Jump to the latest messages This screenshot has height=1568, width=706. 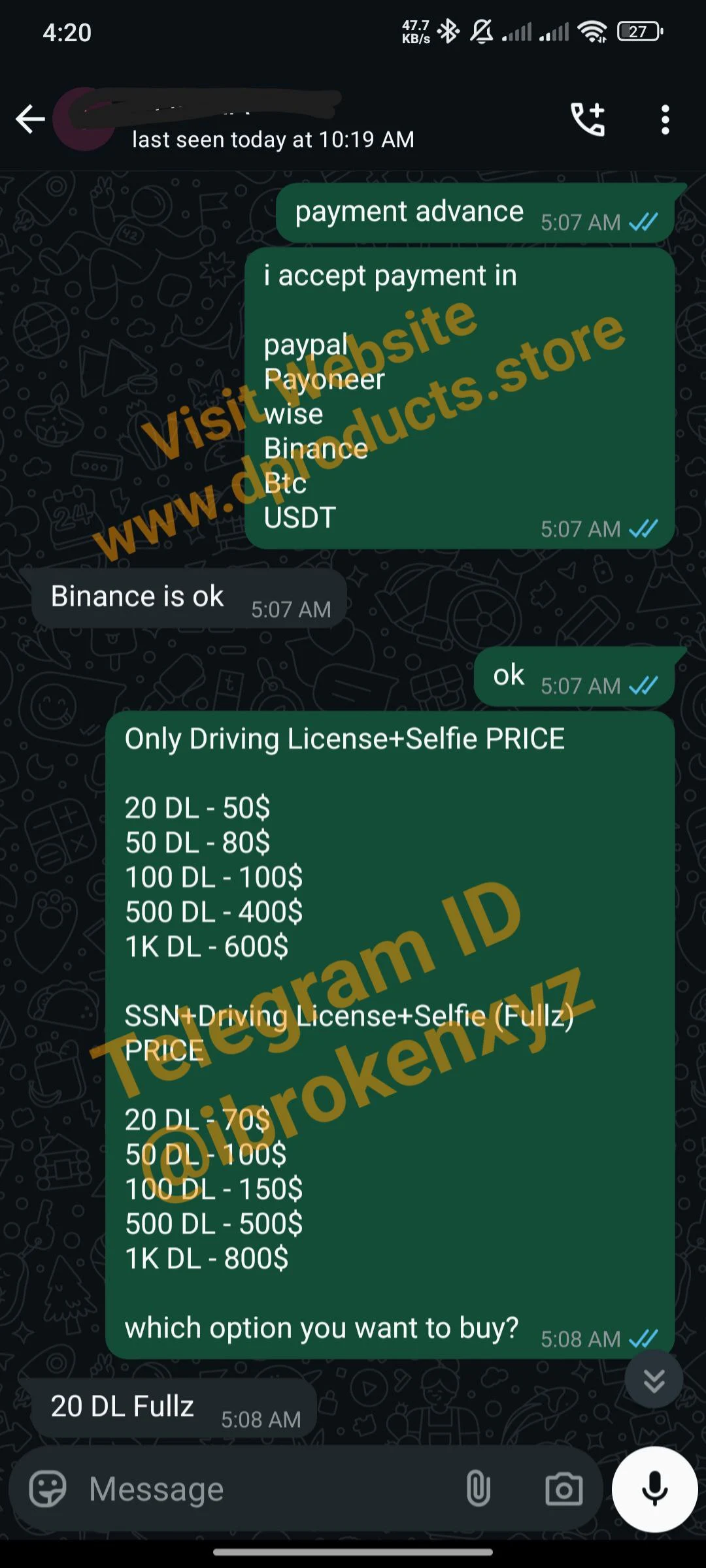(654, 1380)
